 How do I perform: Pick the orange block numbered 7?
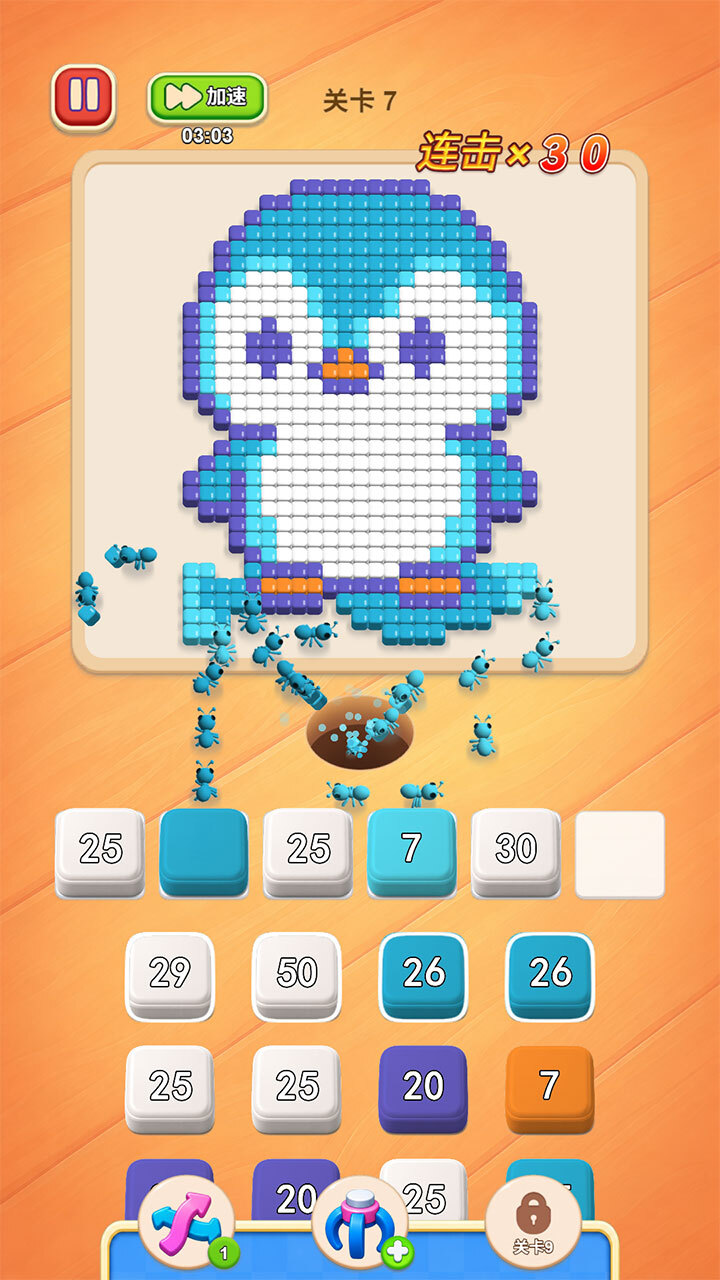click(550, 1089)
